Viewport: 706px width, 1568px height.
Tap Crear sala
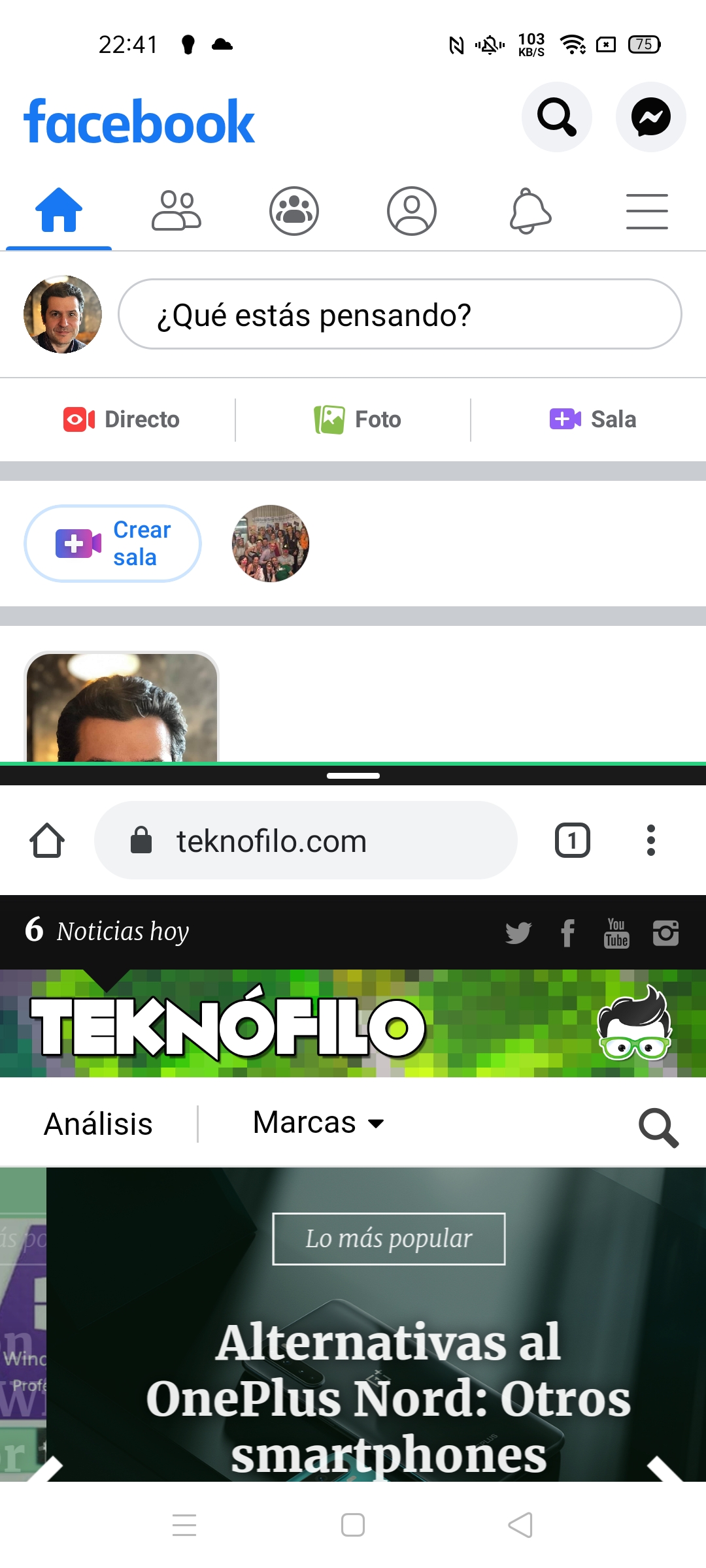112,544
